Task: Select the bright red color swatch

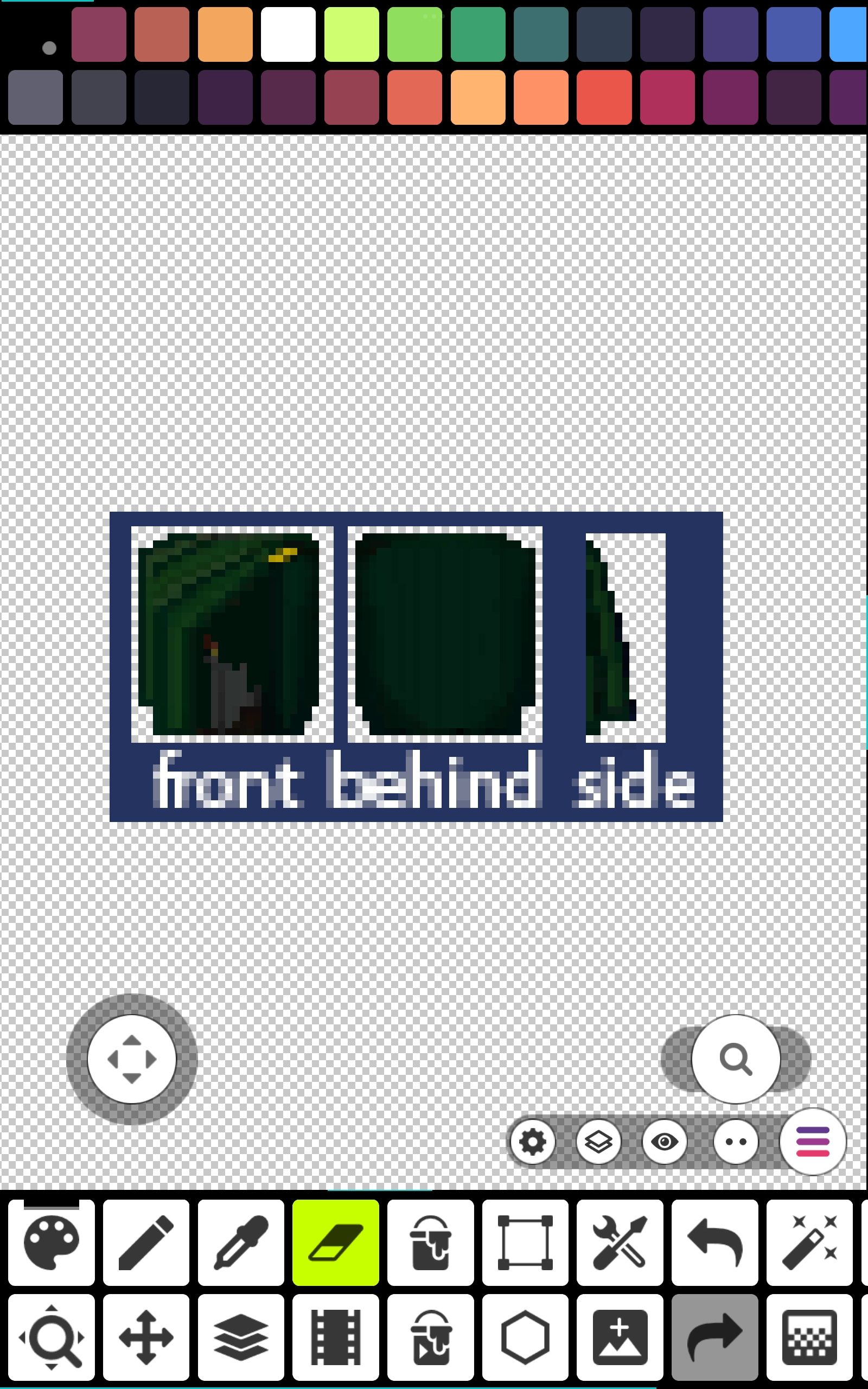Action: pyautogui.click(x=604, y=98)
